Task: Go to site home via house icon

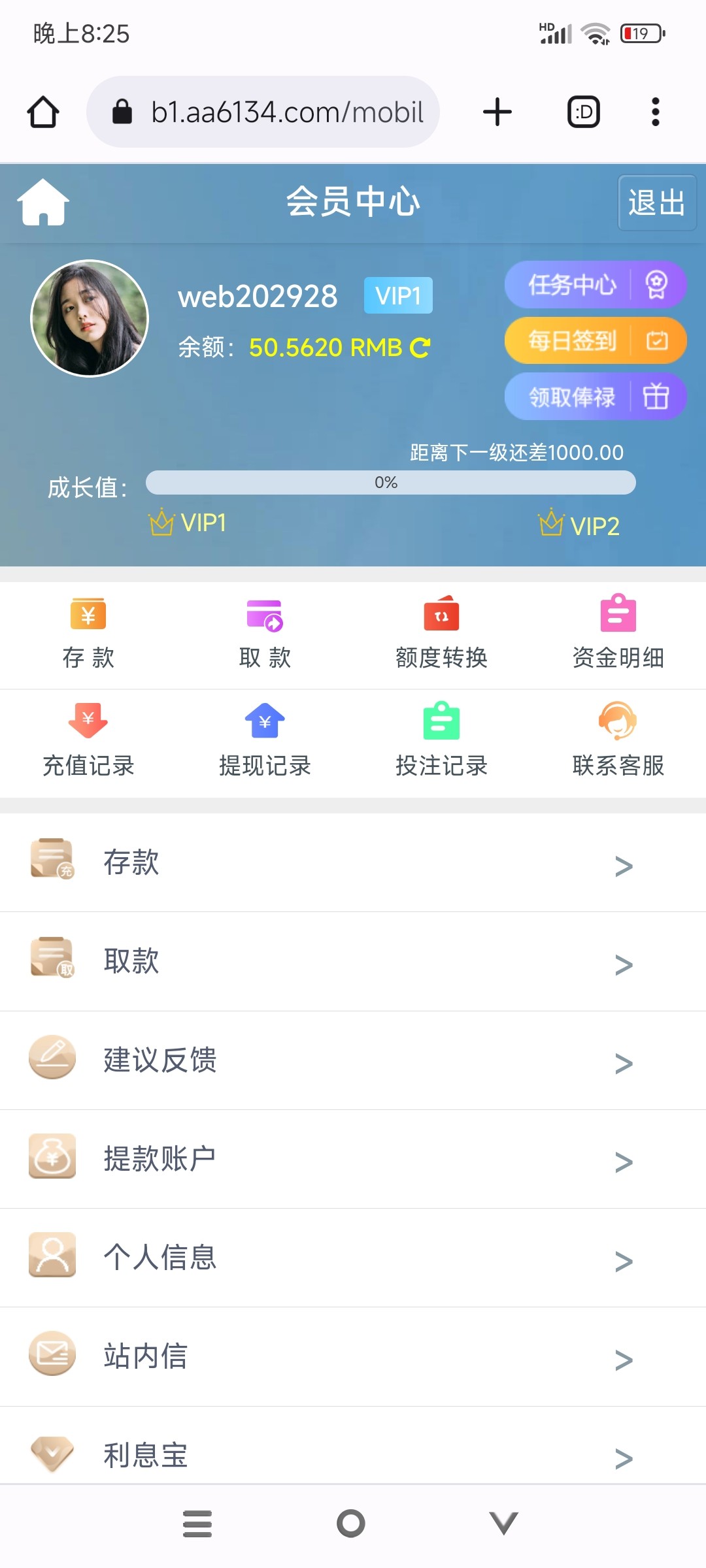Action: [x=43, y=203]
